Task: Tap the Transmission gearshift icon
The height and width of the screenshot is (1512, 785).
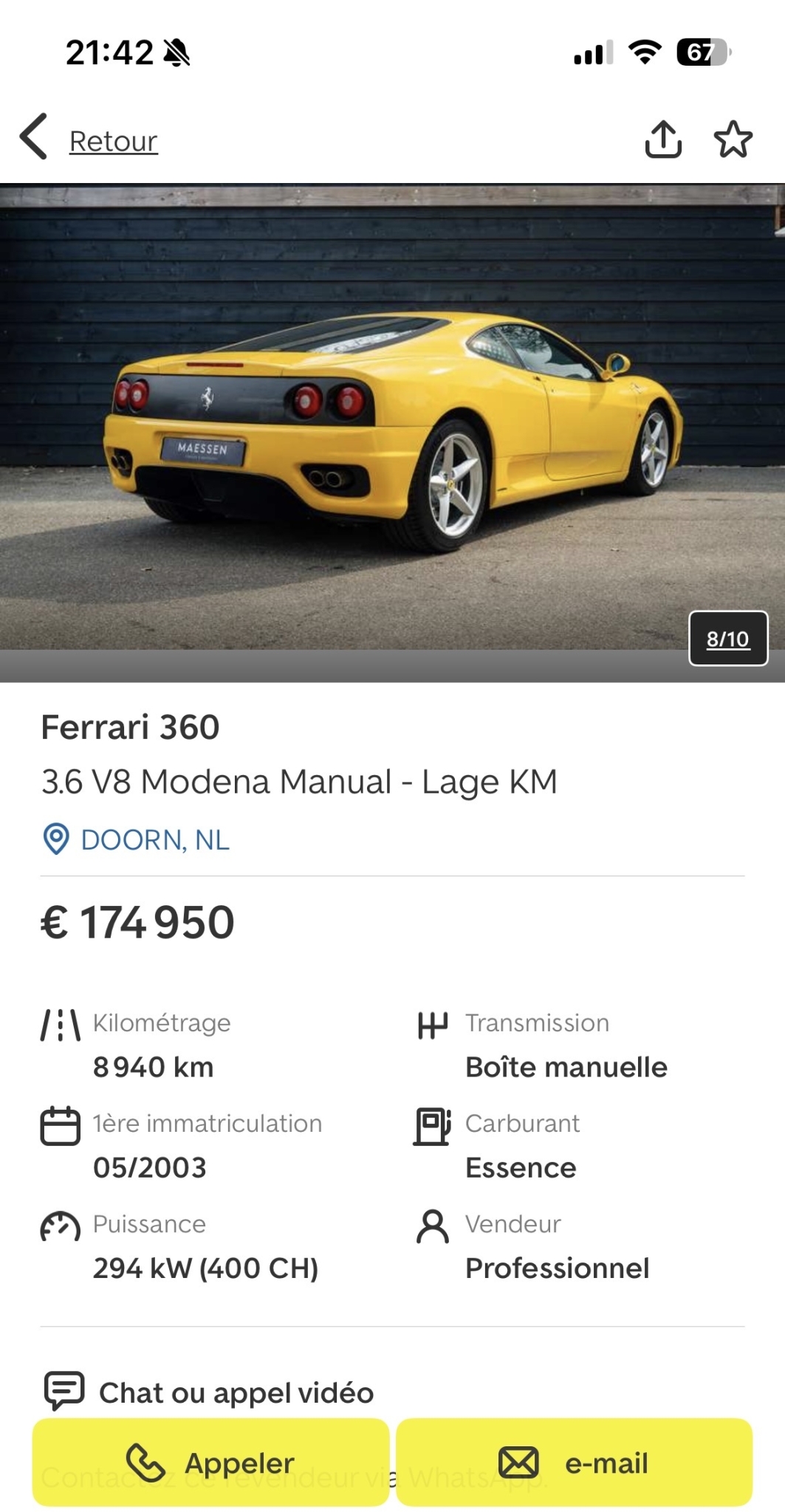Action: coord(433,1023)
